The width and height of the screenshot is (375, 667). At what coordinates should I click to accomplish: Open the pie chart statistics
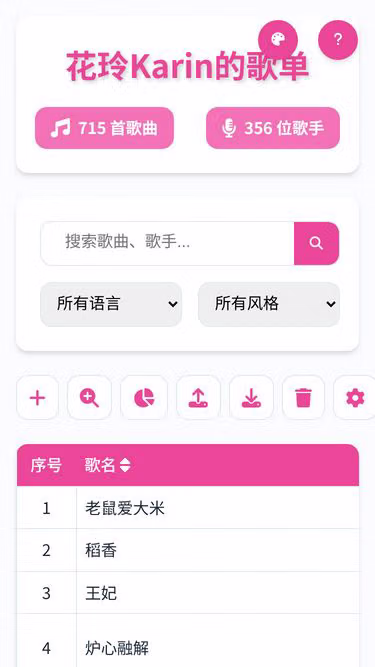coord(144,398)
